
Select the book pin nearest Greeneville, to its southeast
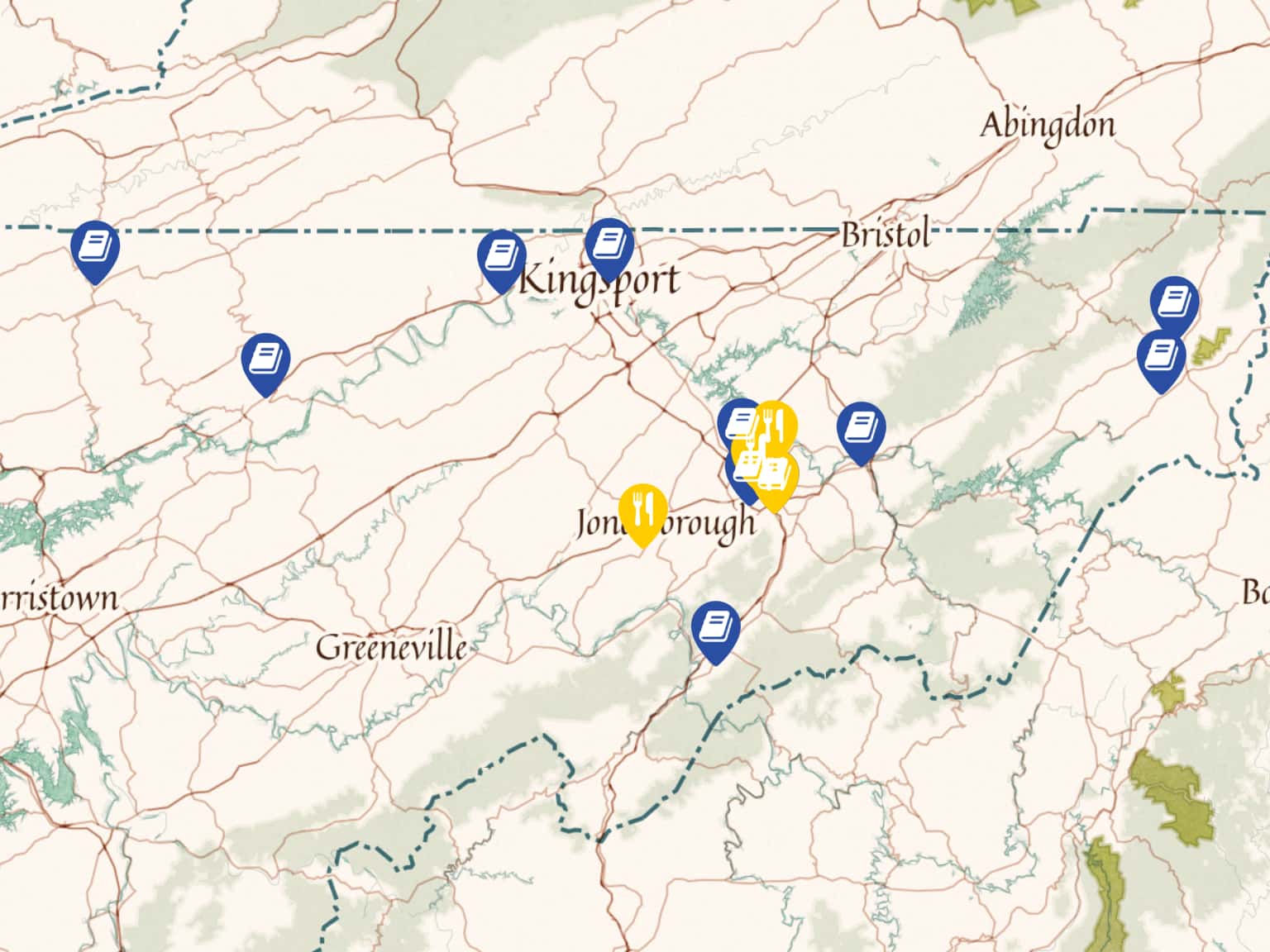715,627
